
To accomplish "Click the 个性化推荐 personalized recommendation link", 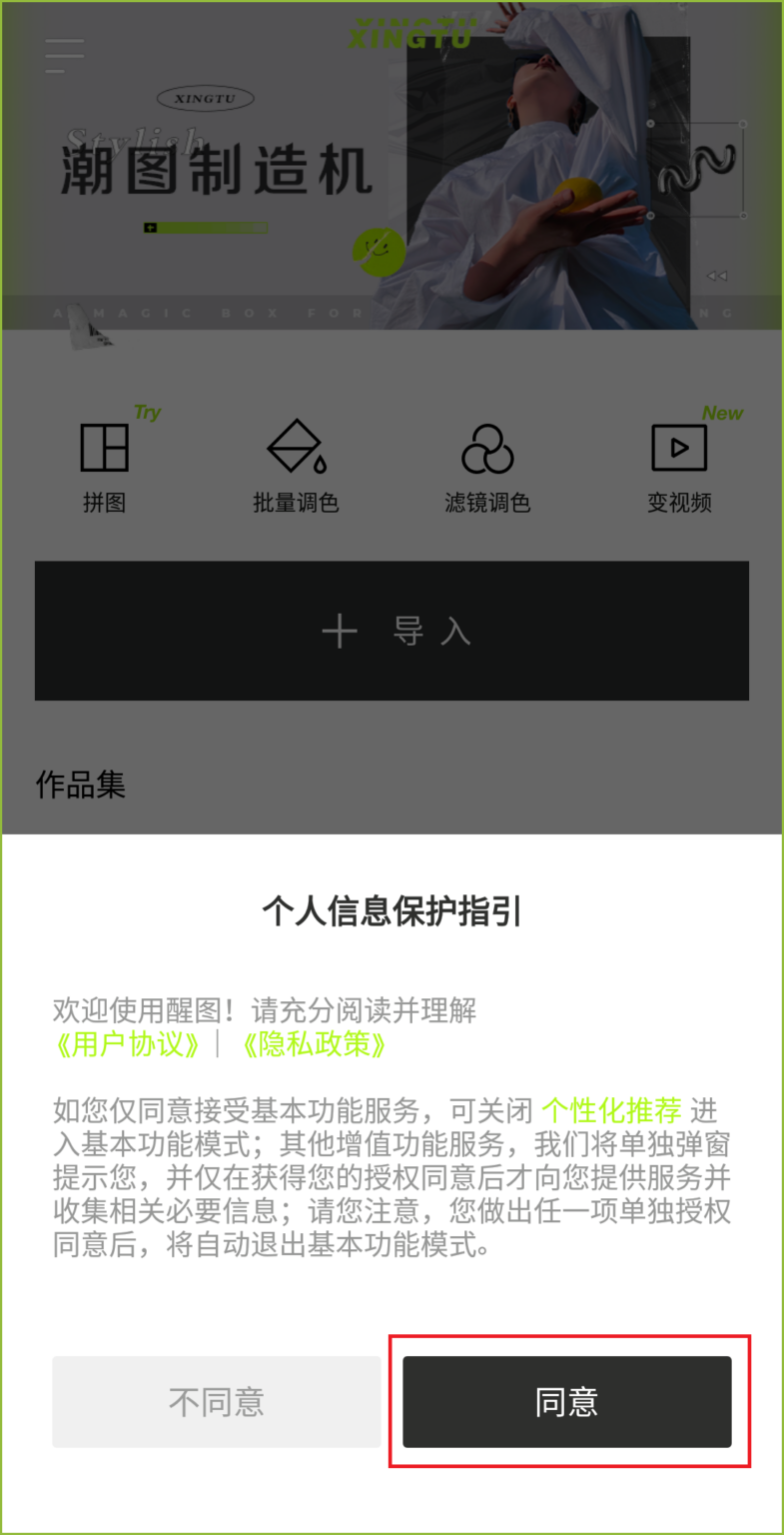I will coord(614,1109).
